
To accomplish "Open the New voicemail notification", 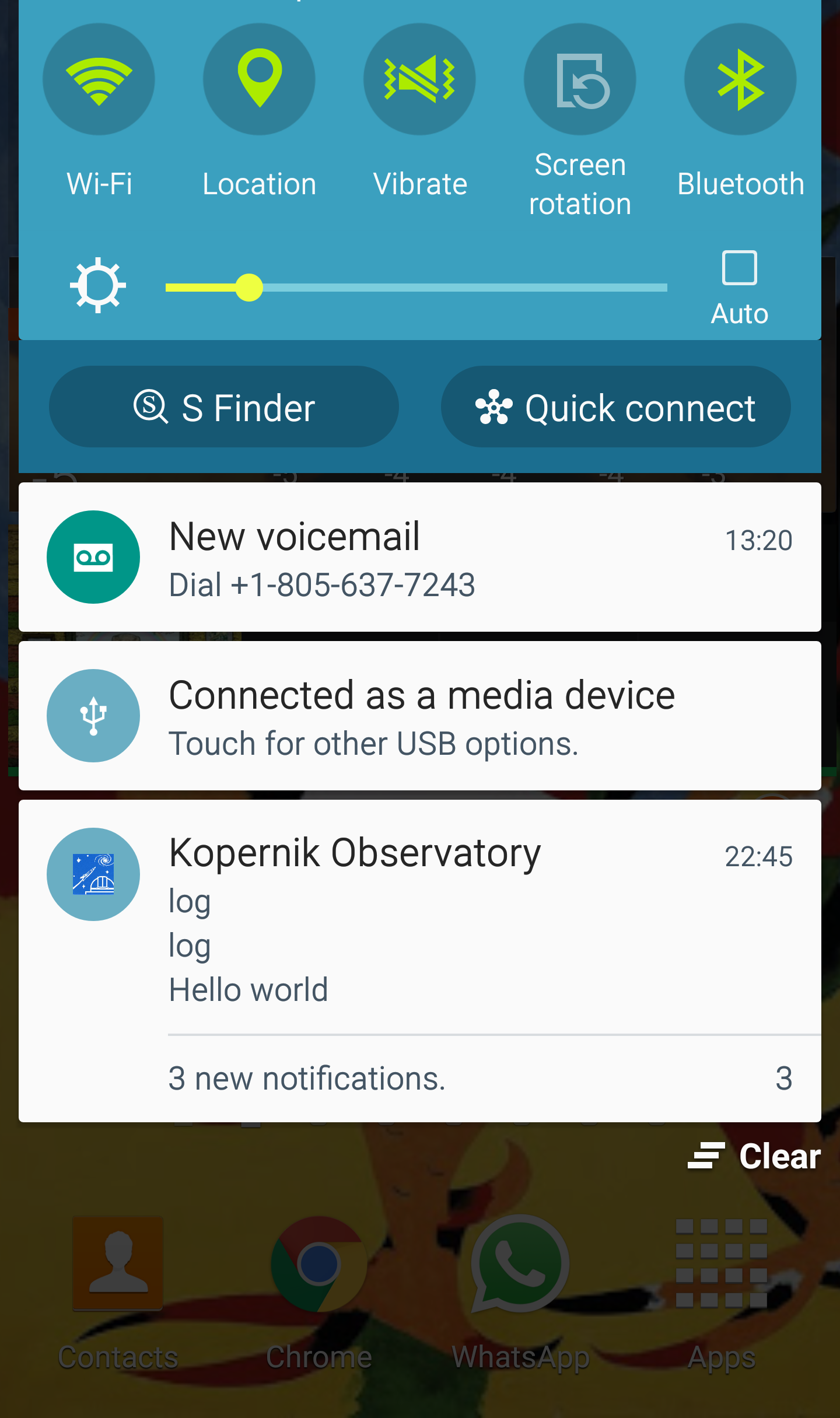I will [x=420, y=557].
